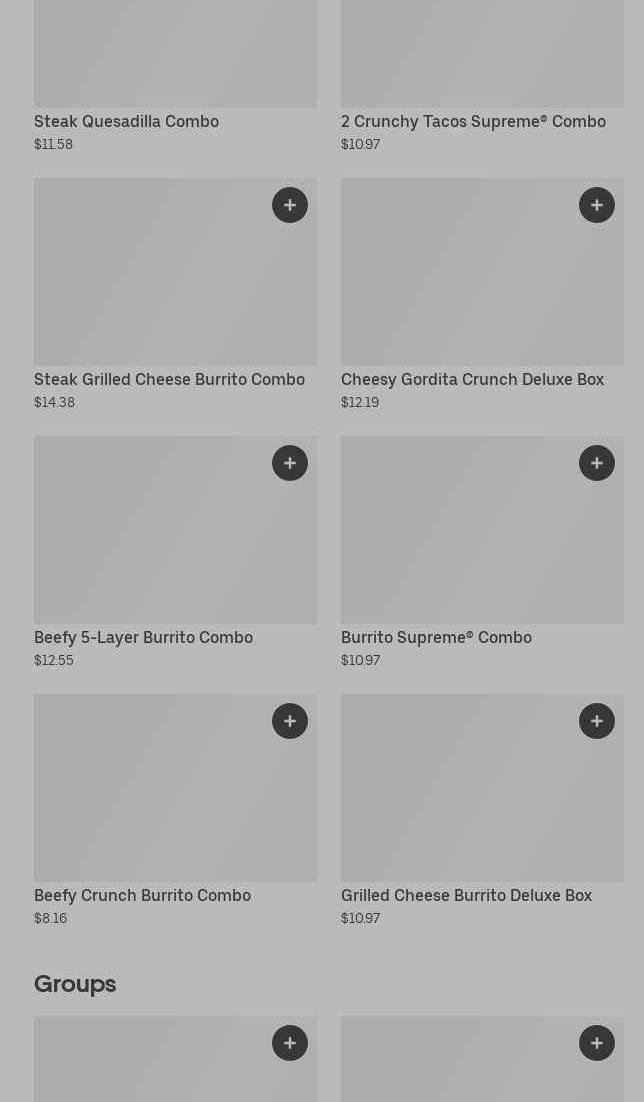Select the Grilled Cheese Burrito Deluxe Box card
This screenshot has width=644, height=1102.
[482, 810]
